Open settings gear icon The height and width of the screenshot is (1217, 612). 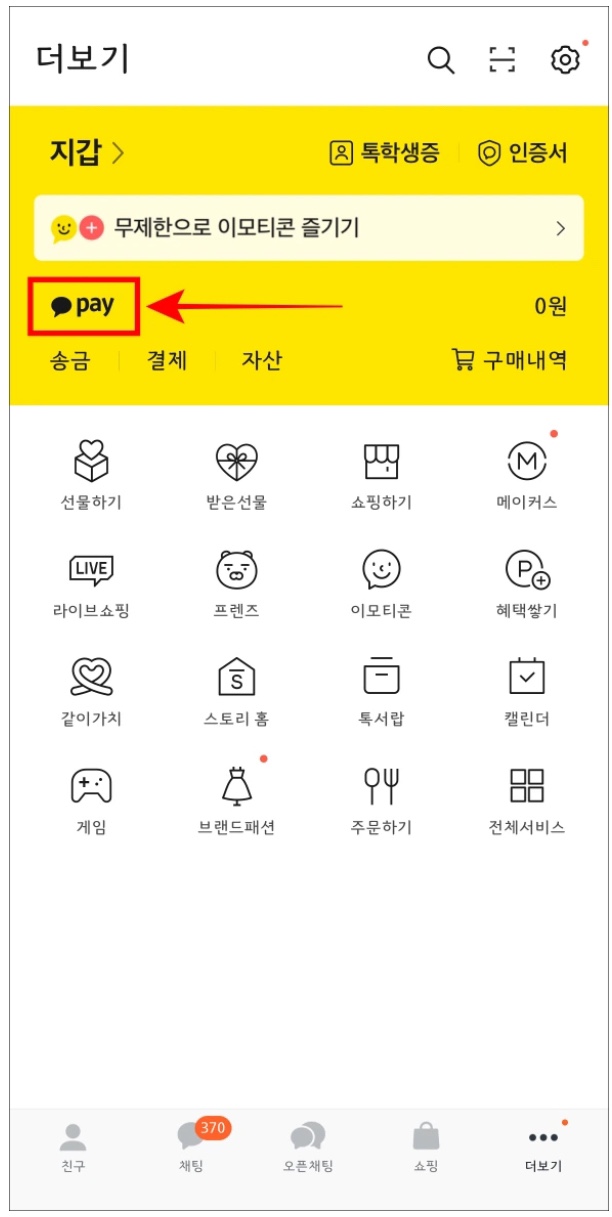(x=565, y=60)
